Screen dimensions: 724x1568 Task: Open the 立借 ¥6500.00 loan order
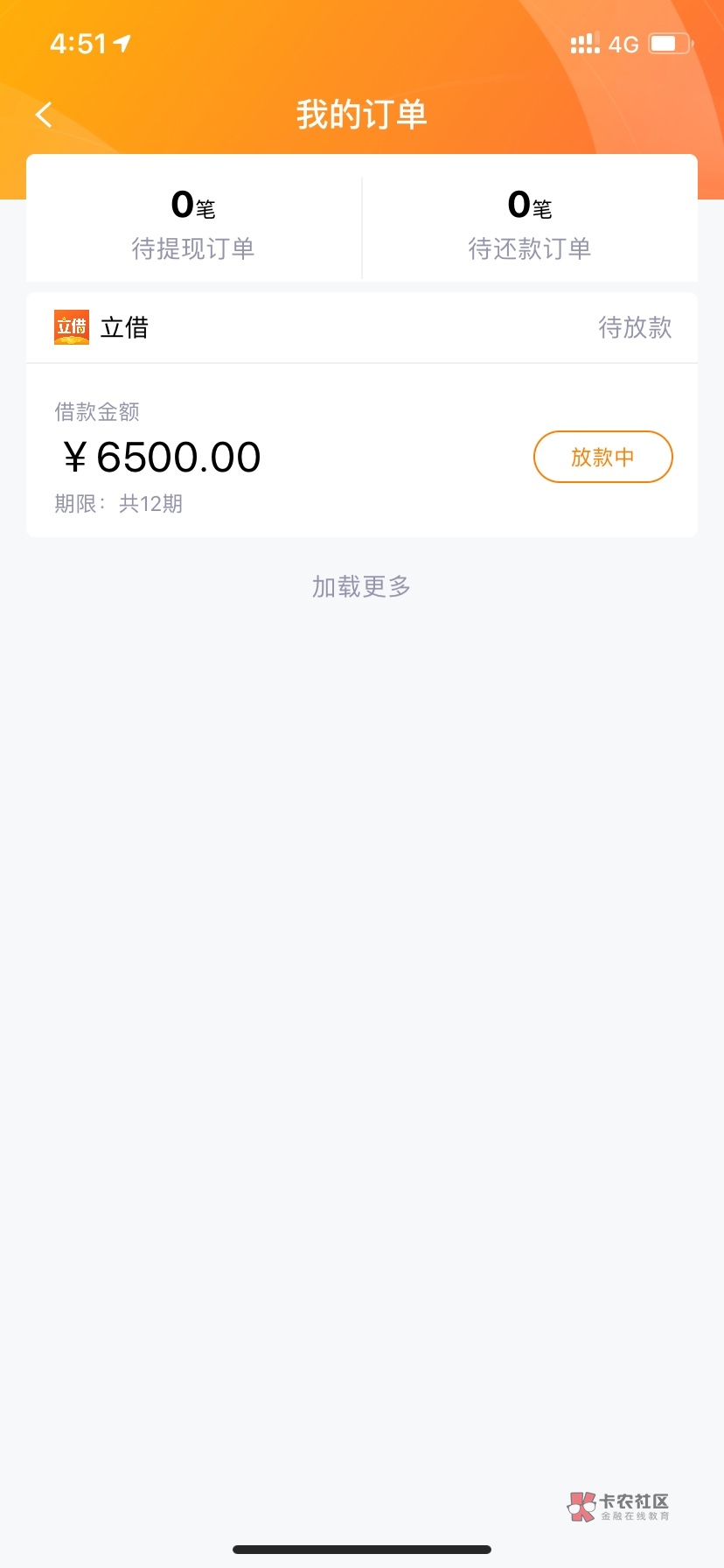pos(262,455)
